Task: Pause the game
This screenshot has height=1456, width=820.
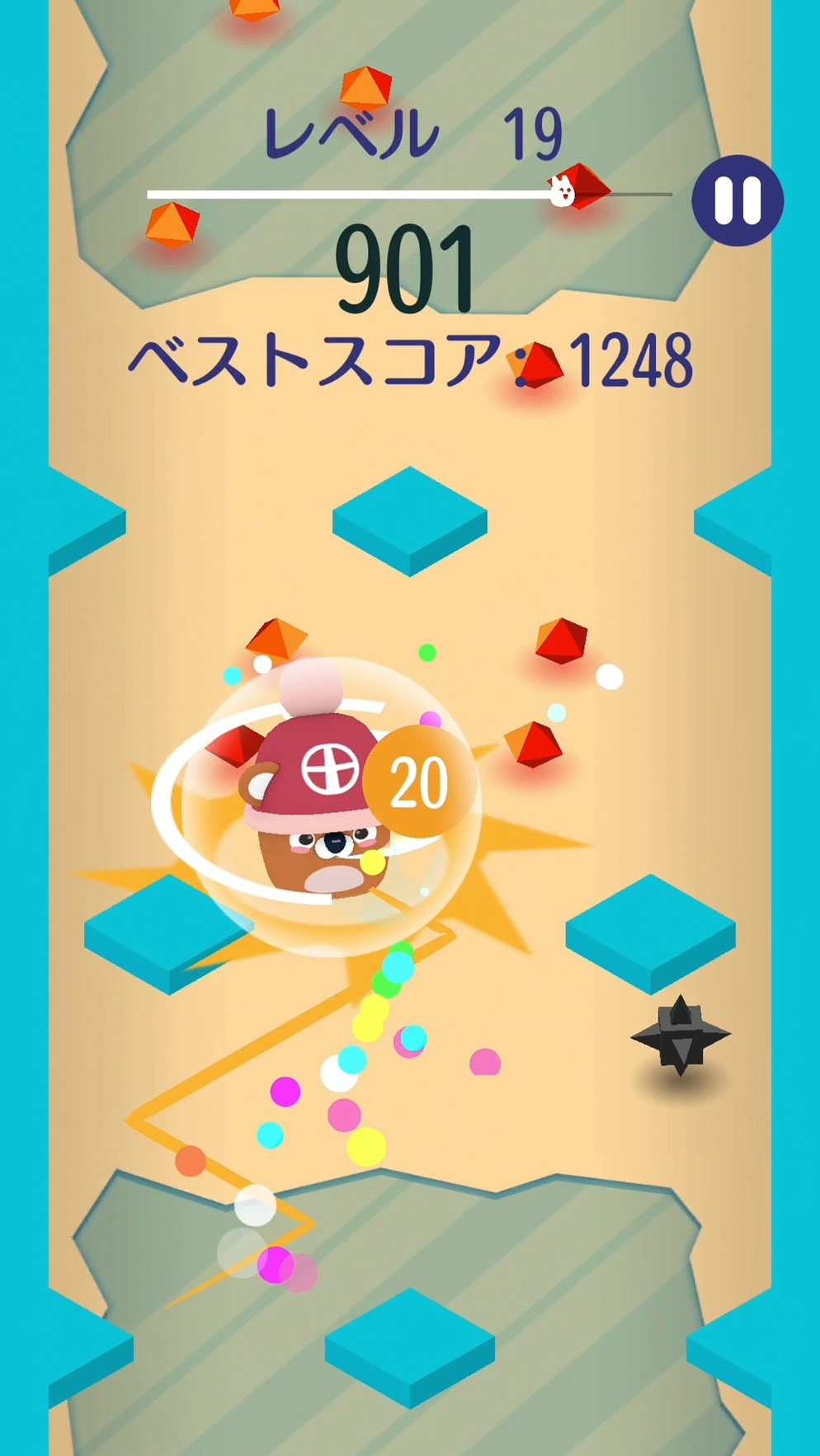Action: point(737,200)
